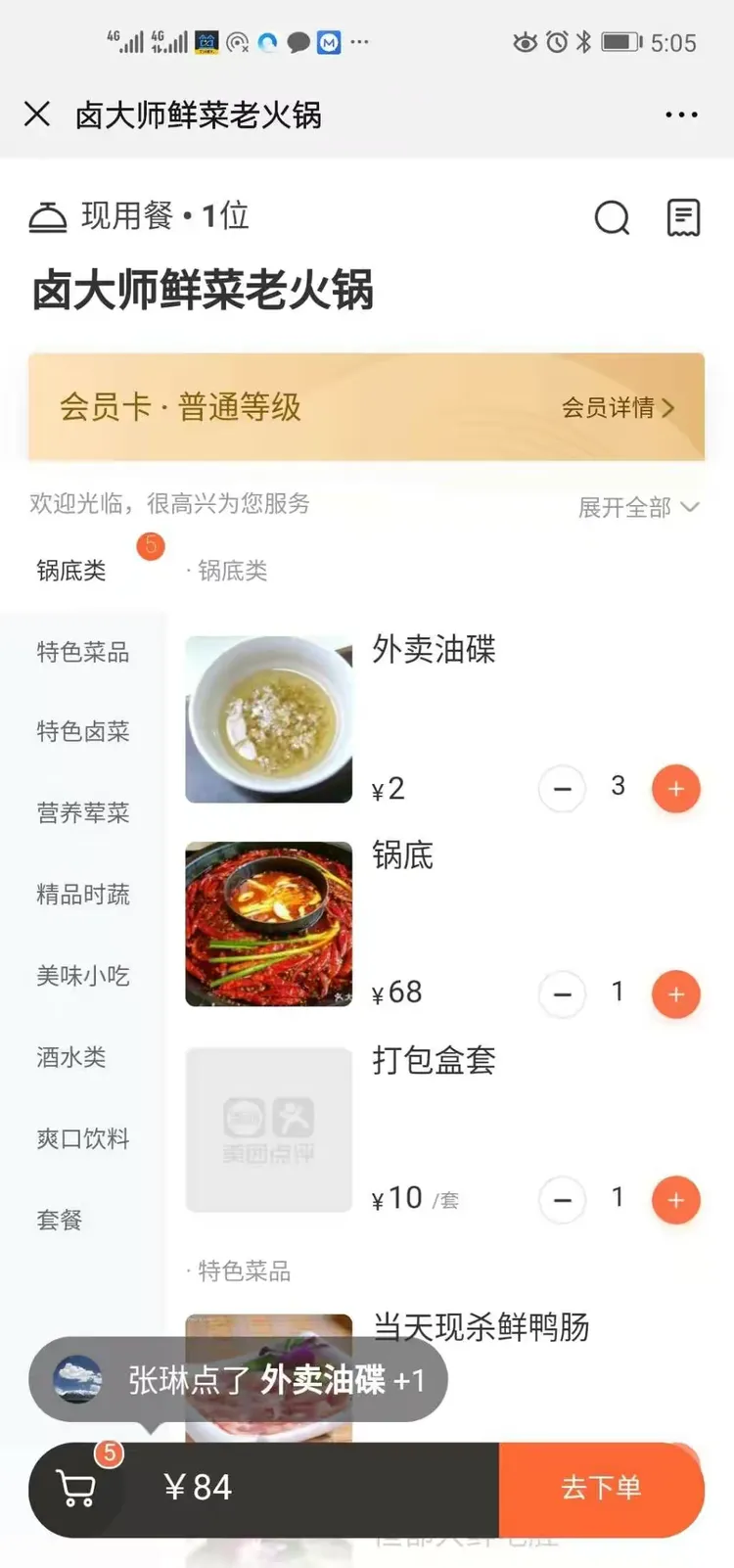Decrease 锅底 quantity with minus icon
This screenshot has height=1568, width=734.
[x=562, y=994]
